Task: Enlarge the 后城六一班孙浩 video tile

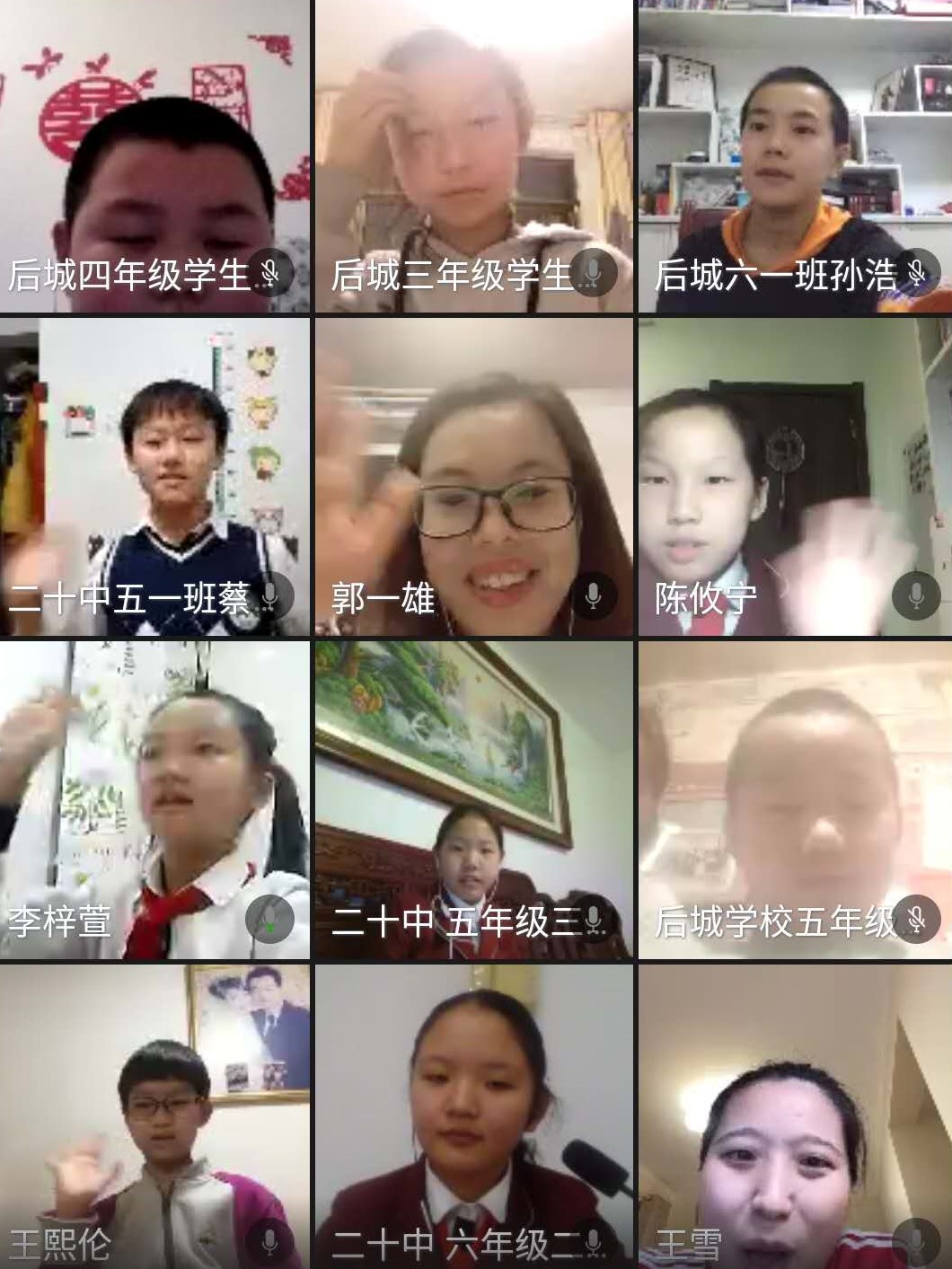Action: pyautogui.click(x=795, y=157)
